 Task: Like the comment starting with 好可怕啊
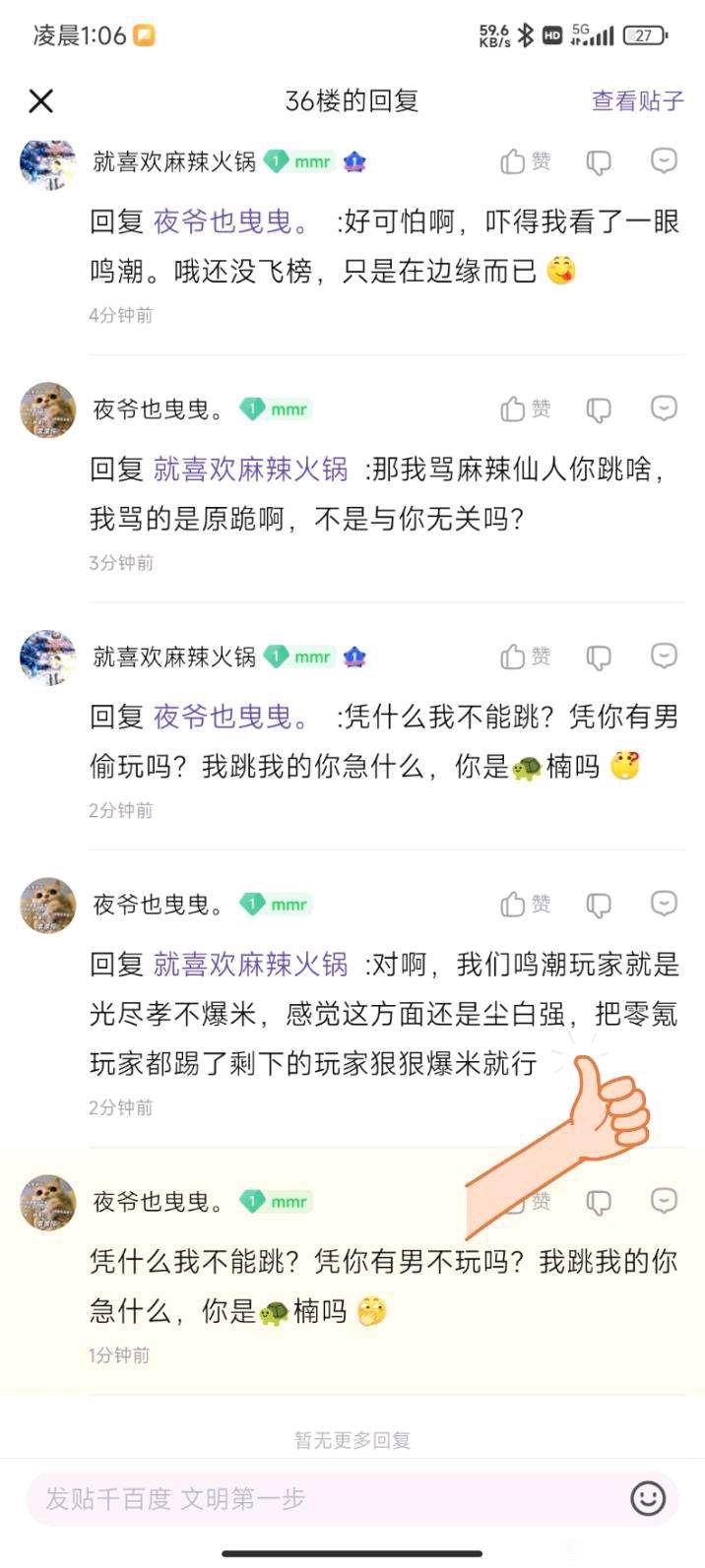click(x=525, y=161)
